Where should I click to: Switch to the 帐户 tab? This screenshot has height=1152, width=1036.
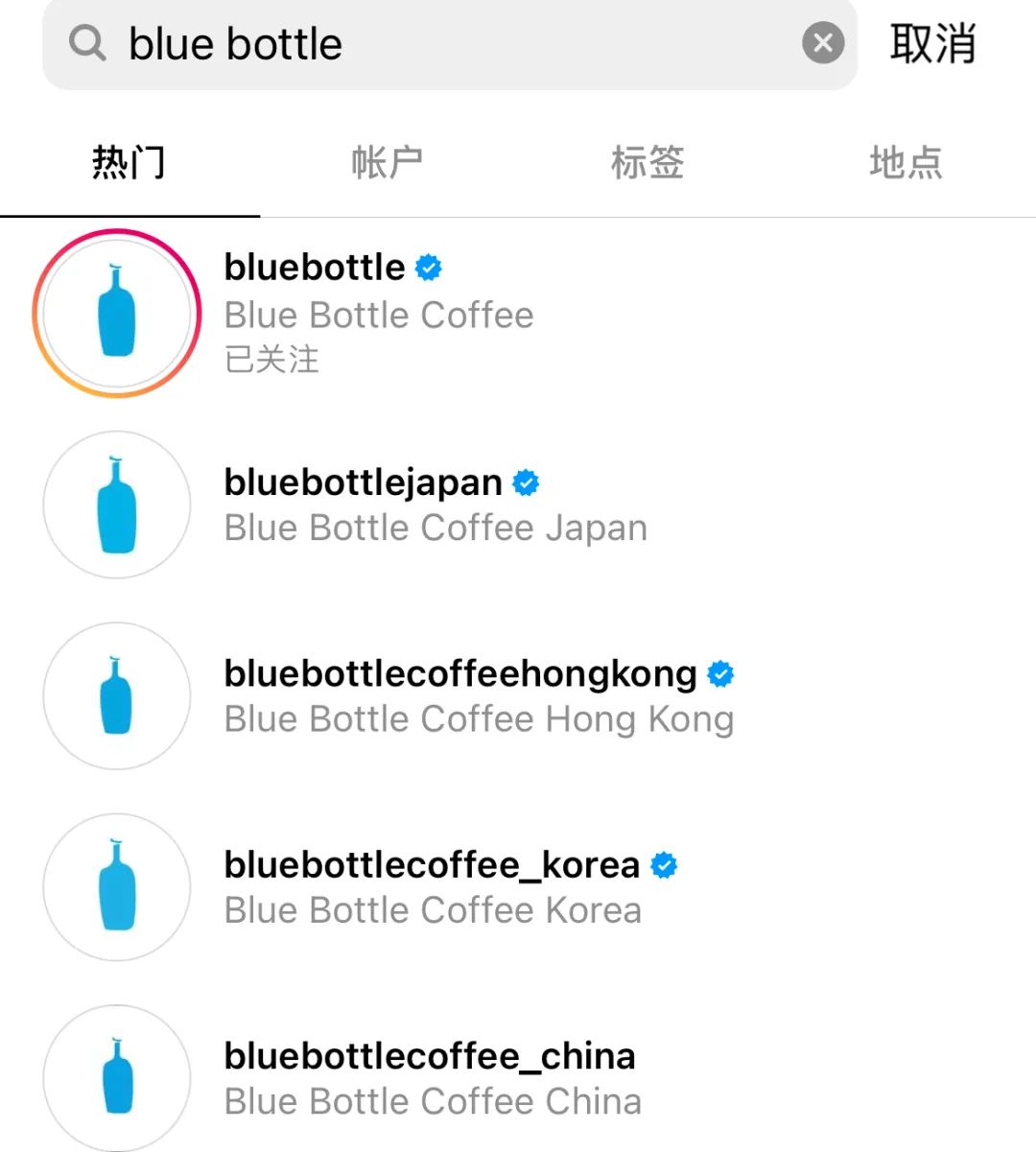tap(388, 162)
